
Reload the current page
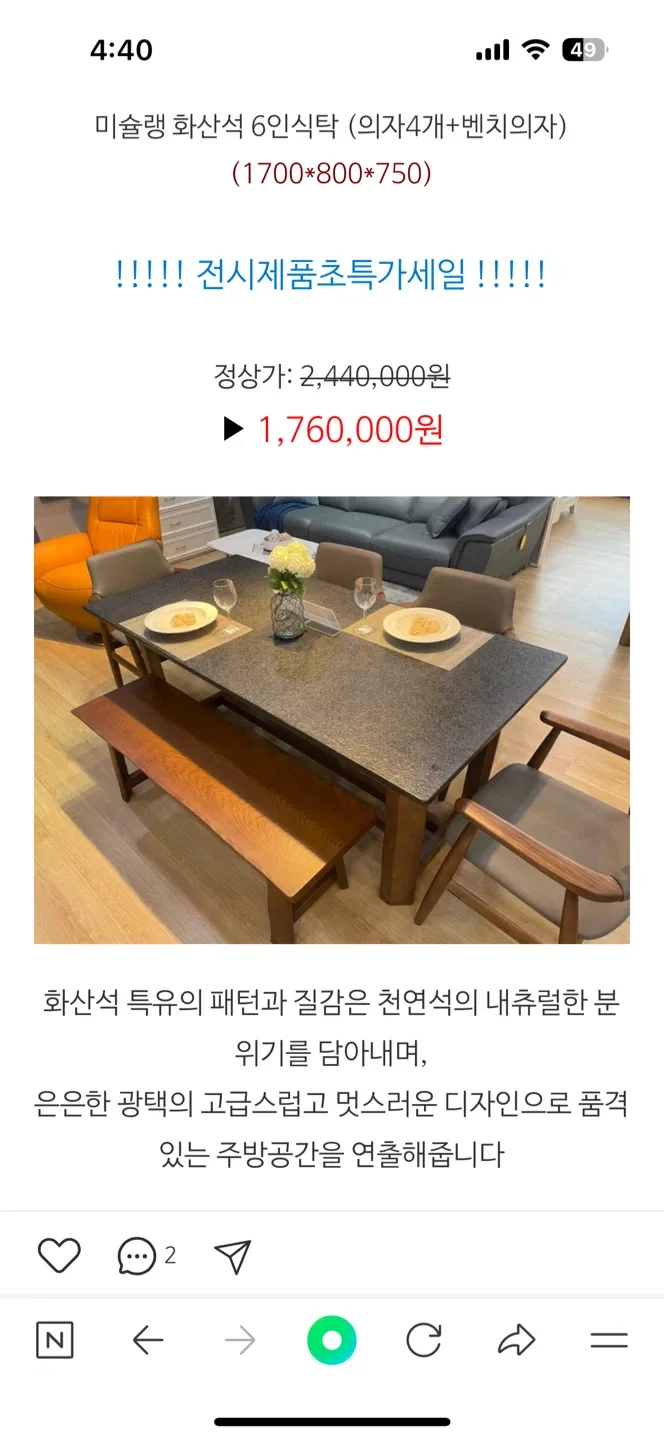click(x=424, y=1340)
